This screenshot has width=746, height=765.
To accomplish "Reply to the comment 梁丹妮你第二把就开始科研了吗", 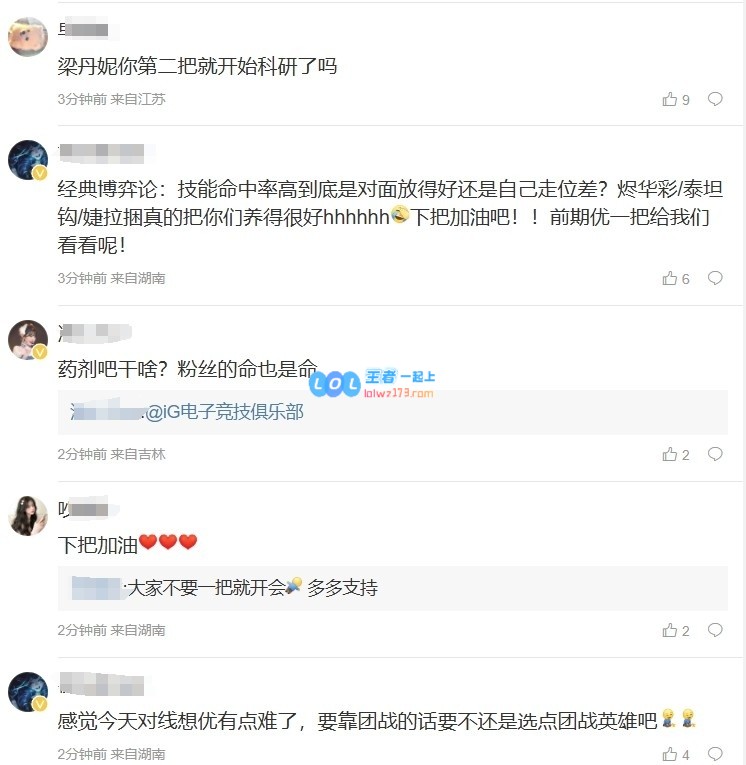I will (x=715, y=99).
